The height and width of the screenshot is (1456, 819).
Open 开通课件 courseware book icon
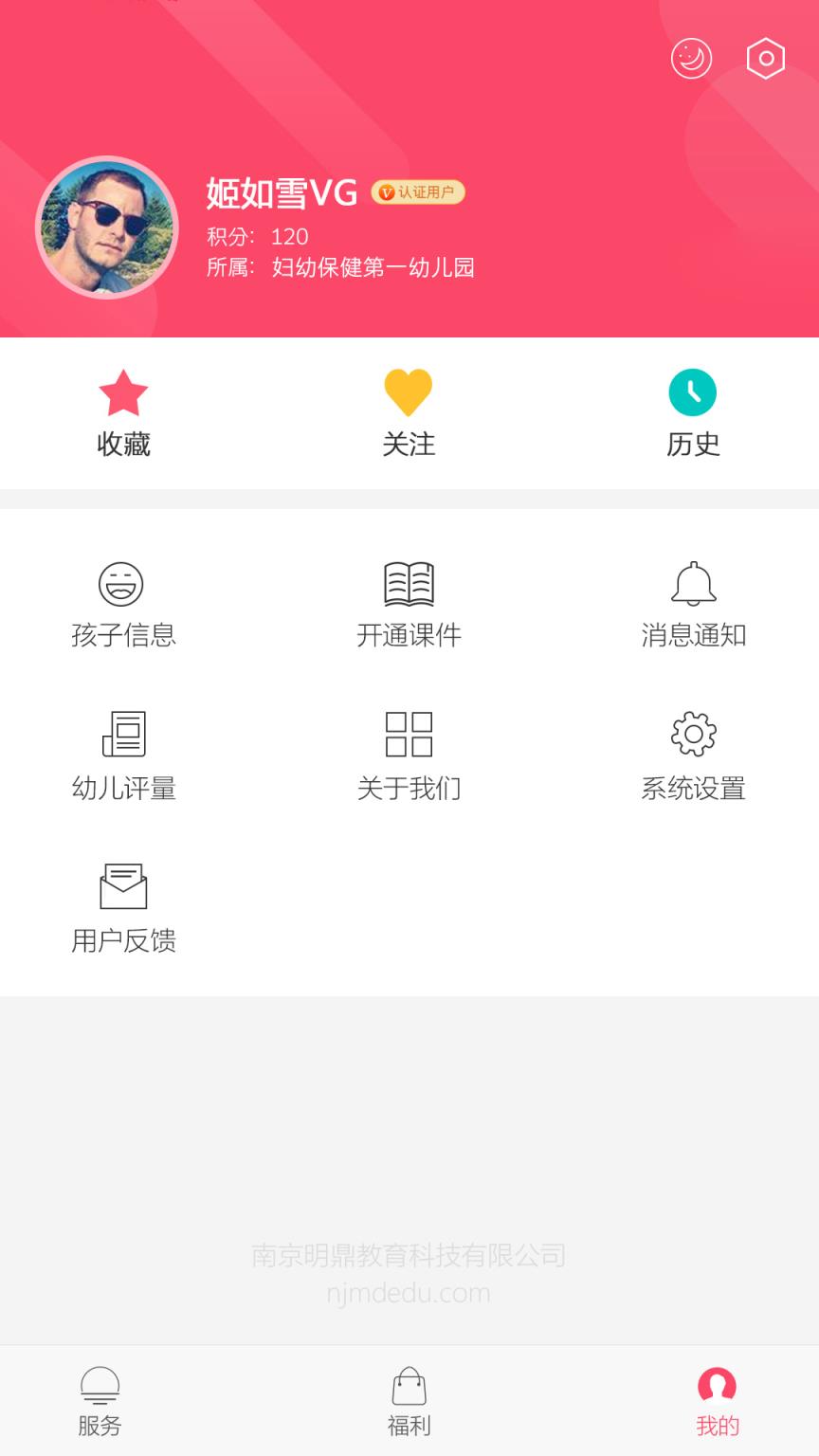pos(408,583)
